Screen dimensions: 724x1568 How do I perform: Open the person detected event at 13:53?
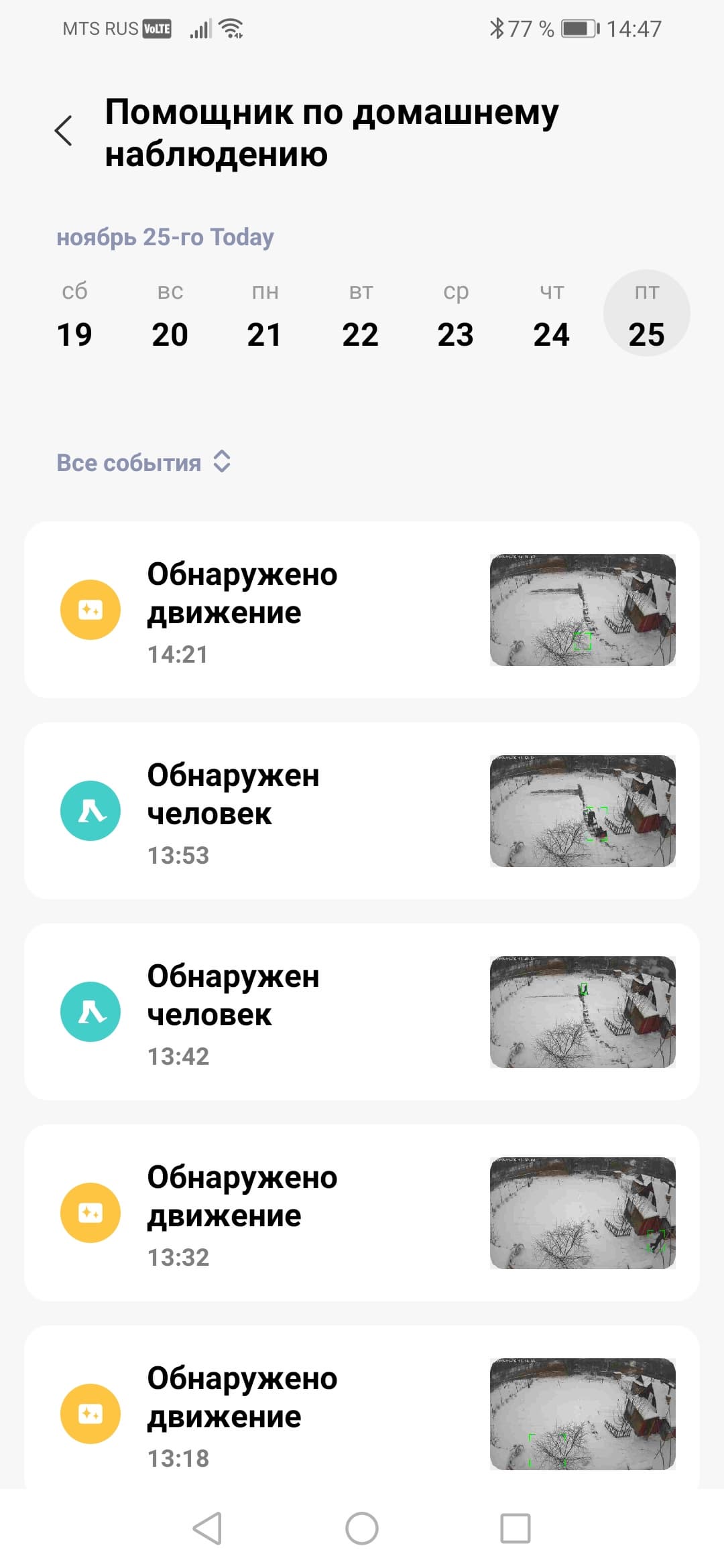tap(362, 811)
